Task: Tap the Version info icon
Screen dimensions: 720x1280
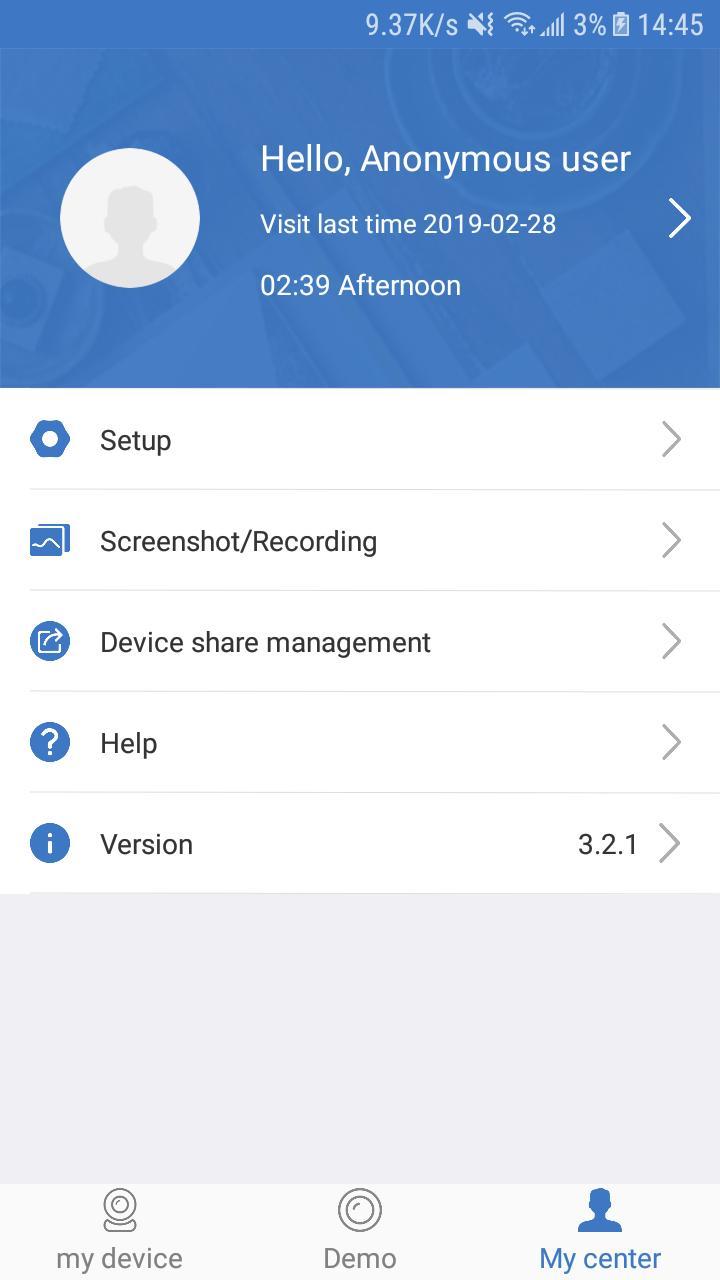Action: point(50,843)
